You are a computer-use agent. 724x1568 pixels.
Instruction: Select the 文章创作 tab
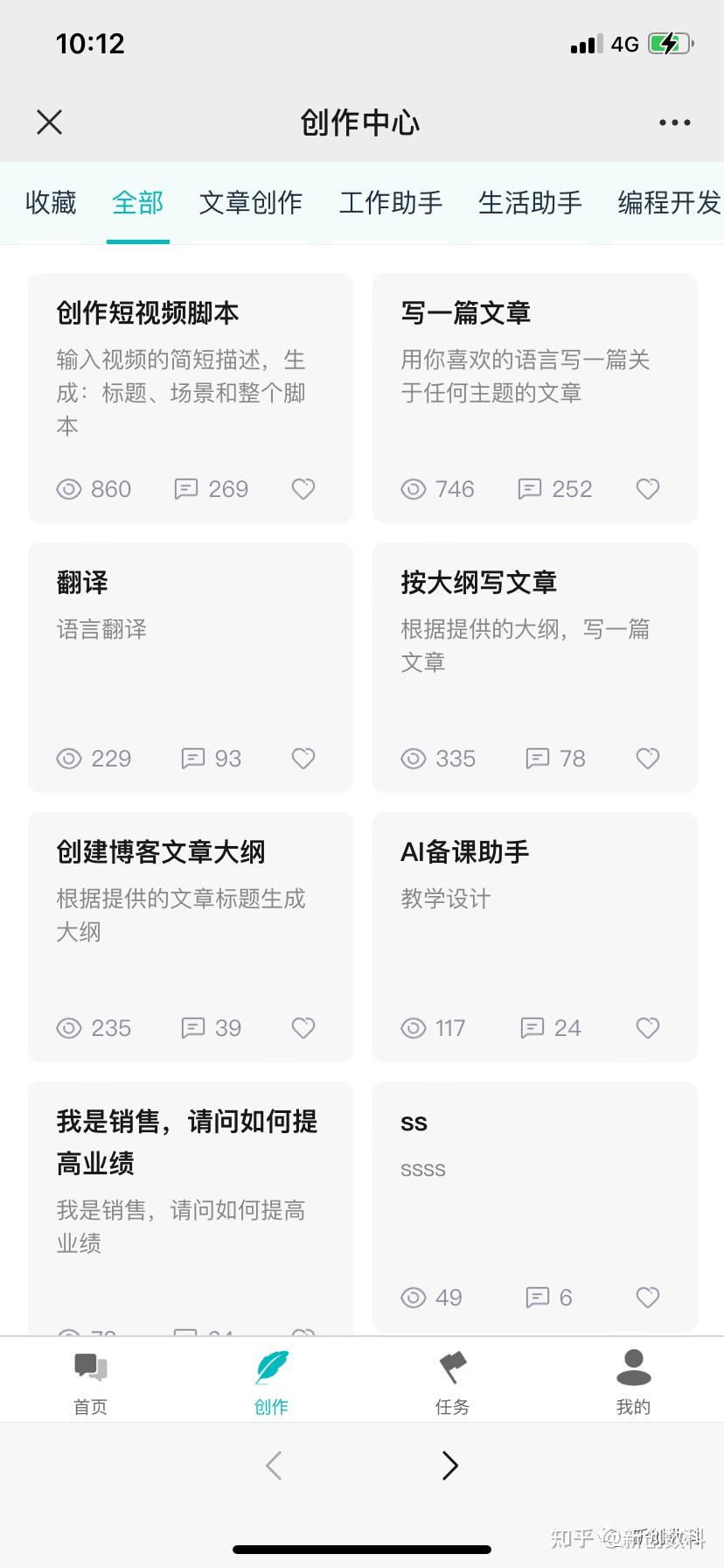pyautogui.click(x=251, y=203)
